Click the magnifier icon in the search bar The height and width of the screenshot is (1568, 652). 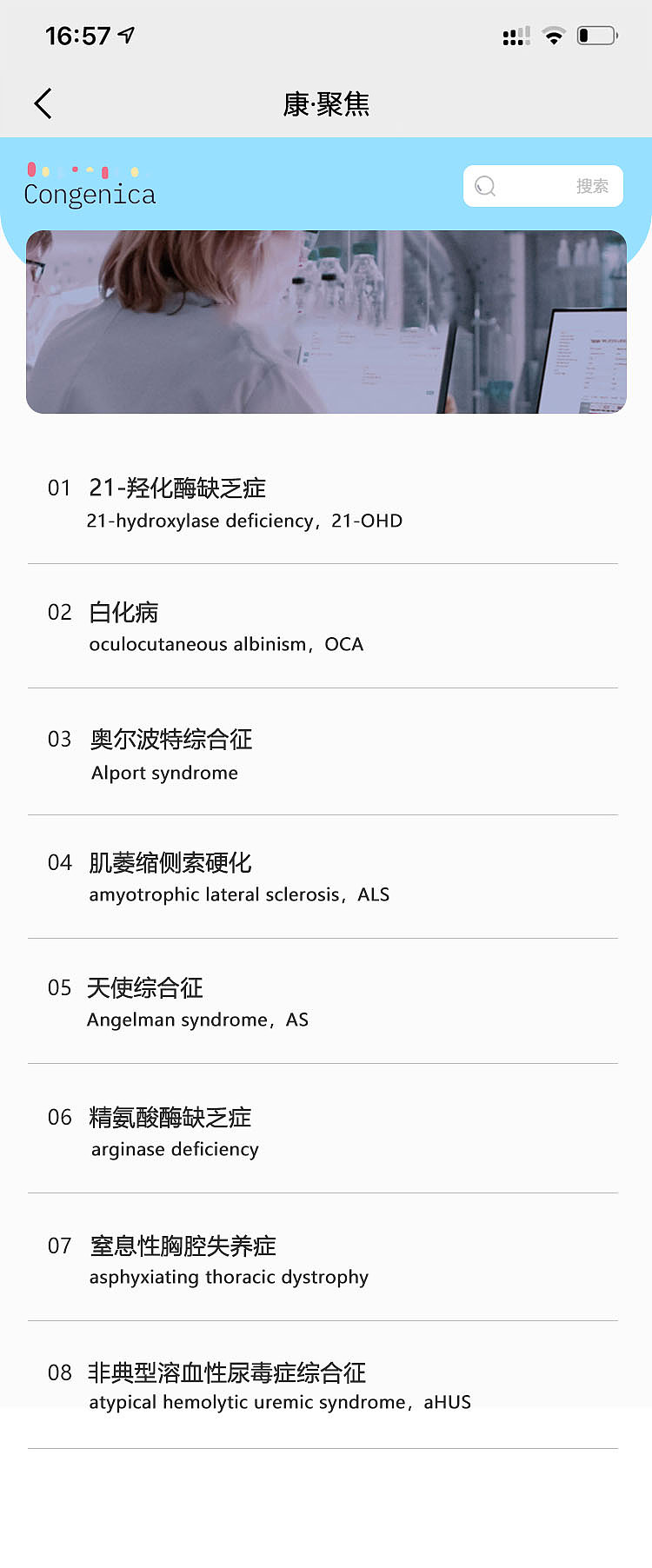click(485, 186)
